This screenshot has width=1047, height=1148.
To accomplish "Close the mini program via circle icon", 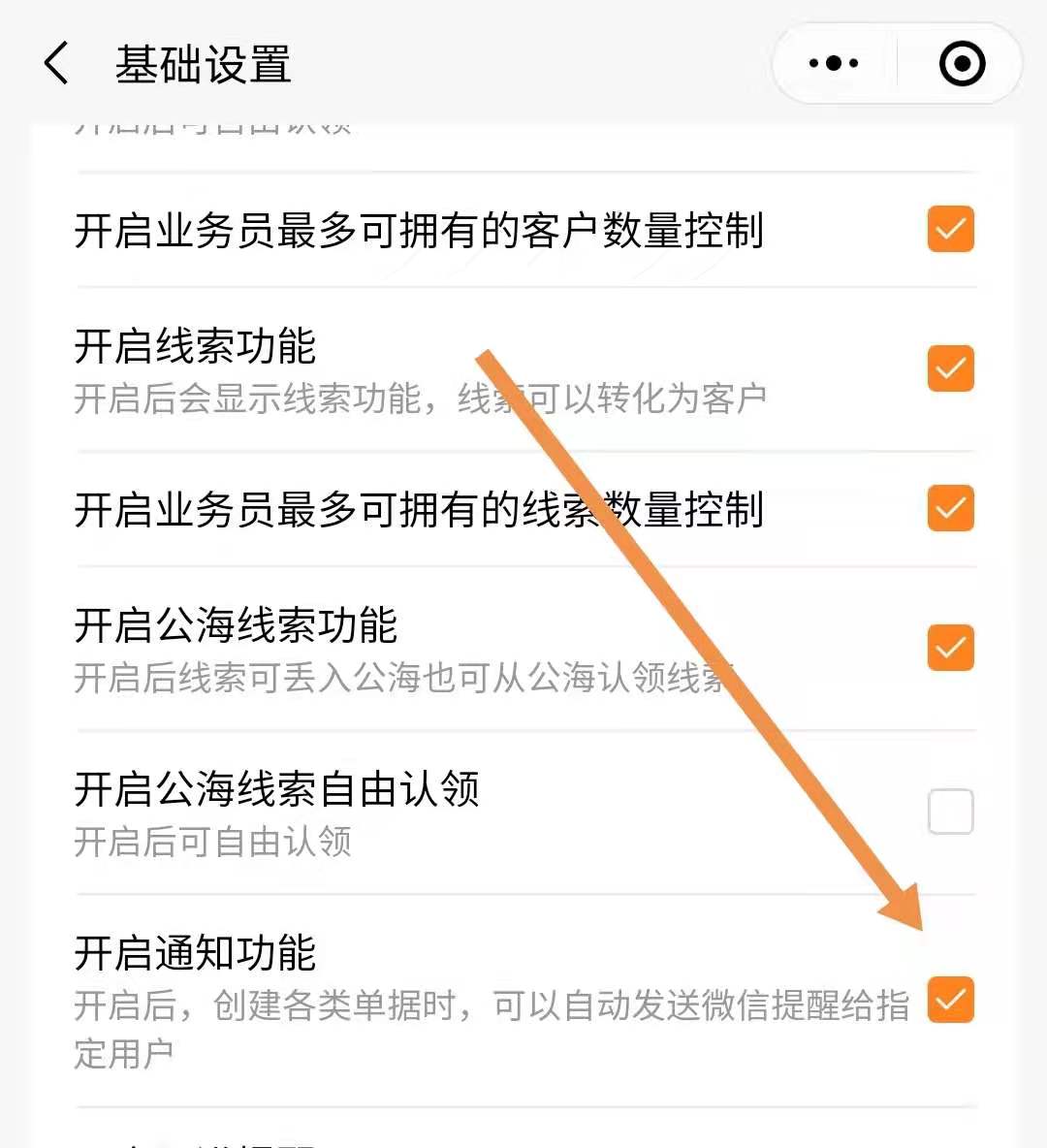I will (x=962, y=64).
